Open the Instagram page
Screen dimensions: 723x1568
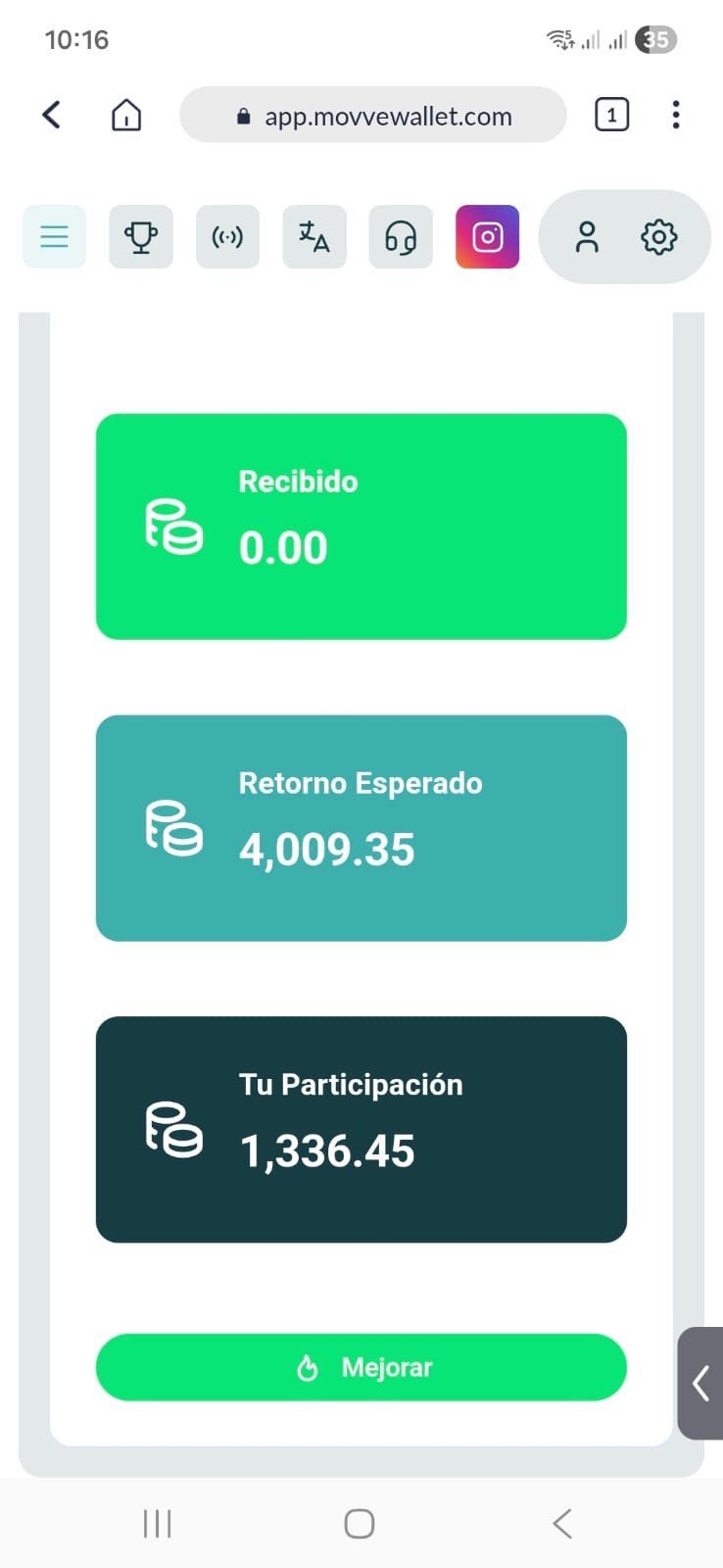coord(487,236)
